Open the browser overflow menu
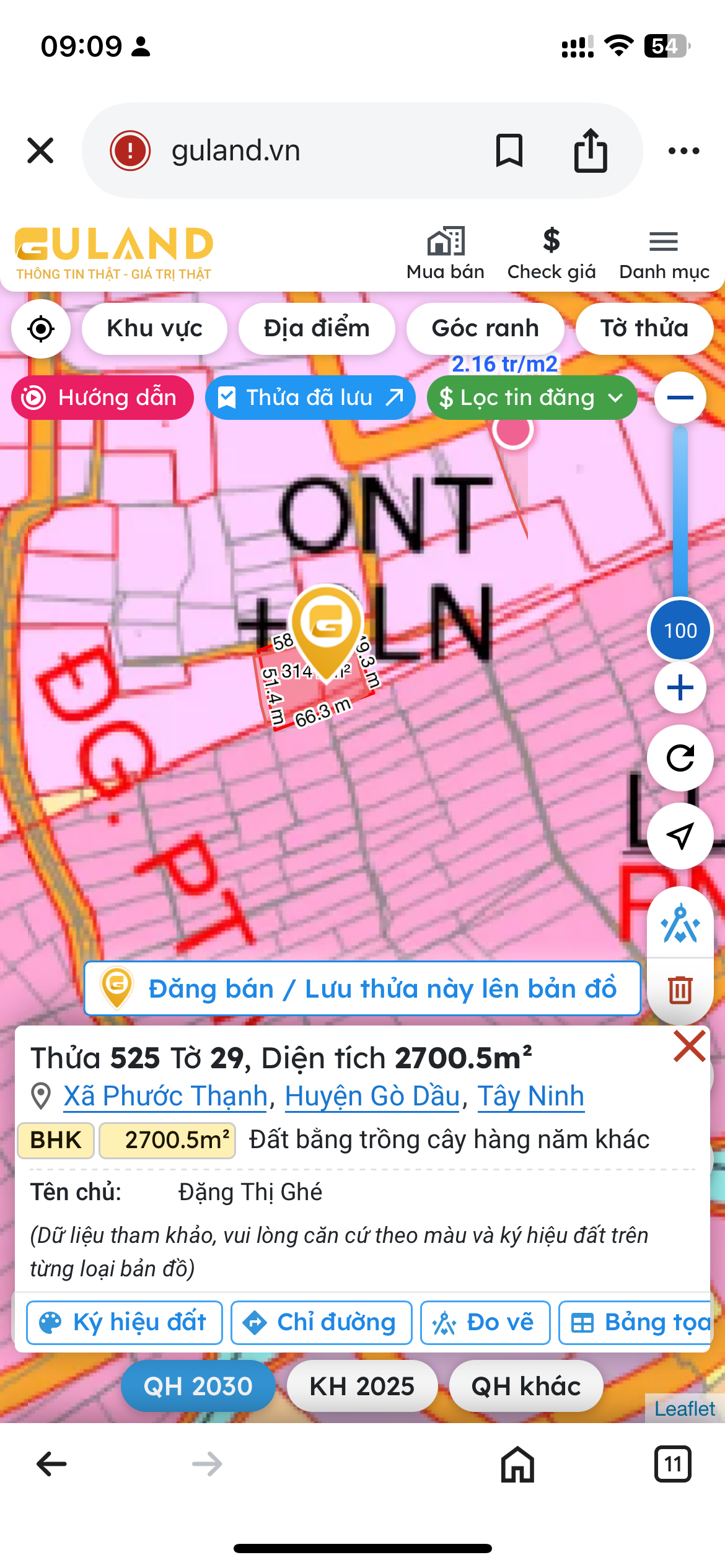This screenshot has width=725, height=1568. 684,150
